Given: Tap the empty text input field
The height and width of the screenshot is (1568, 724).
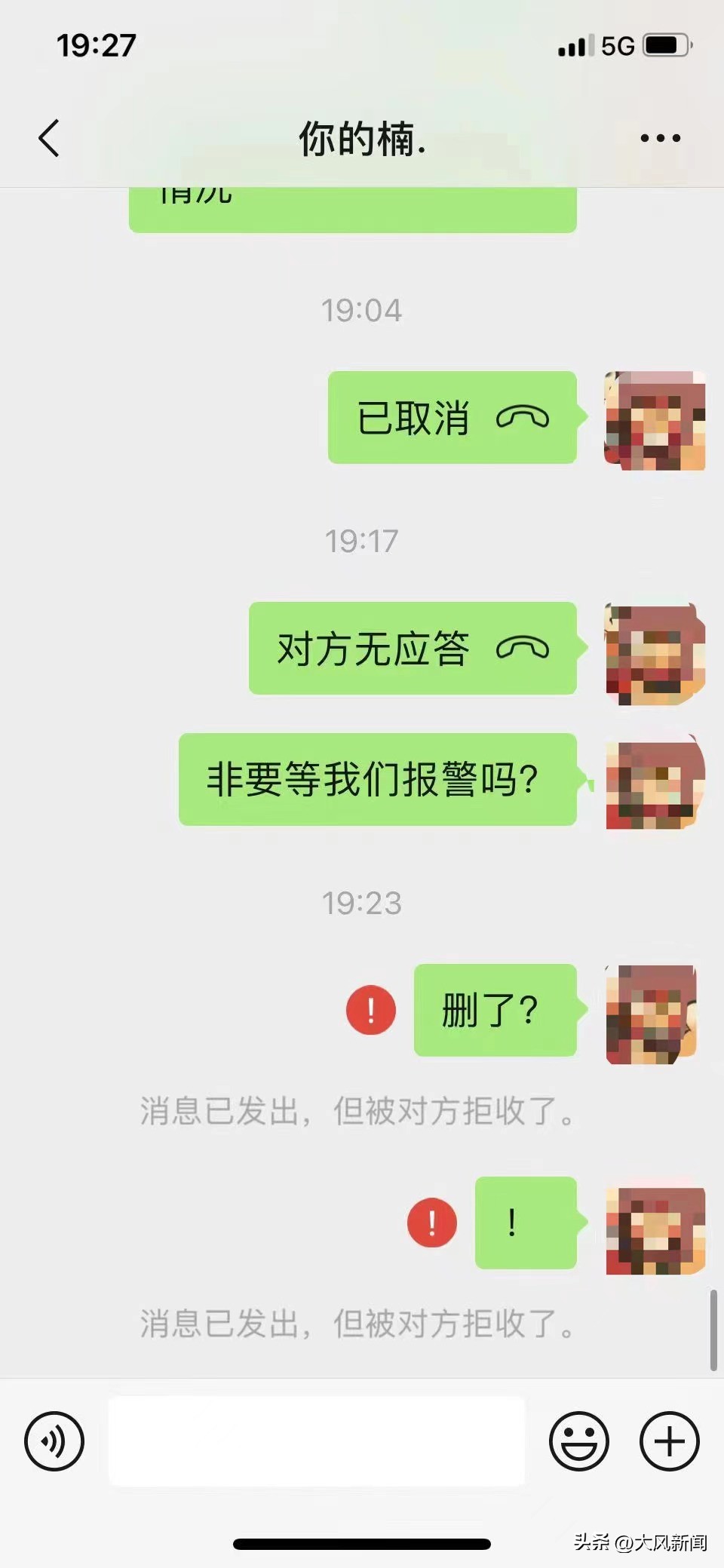Looking at the screenshot, I should pyautogui.click(x=317, y=1441).
